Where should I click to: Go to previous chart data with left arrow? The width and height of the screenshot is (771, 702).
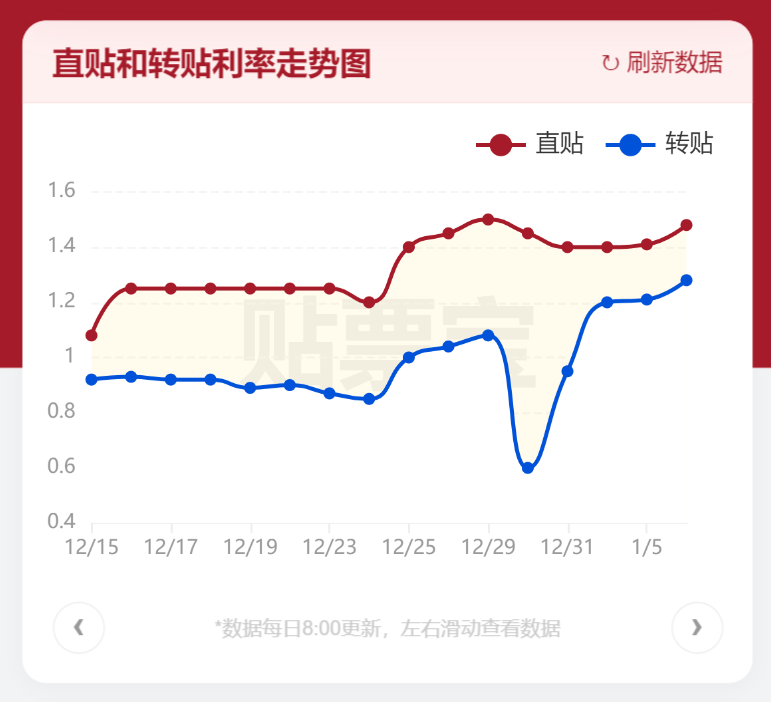click(78, 628)
